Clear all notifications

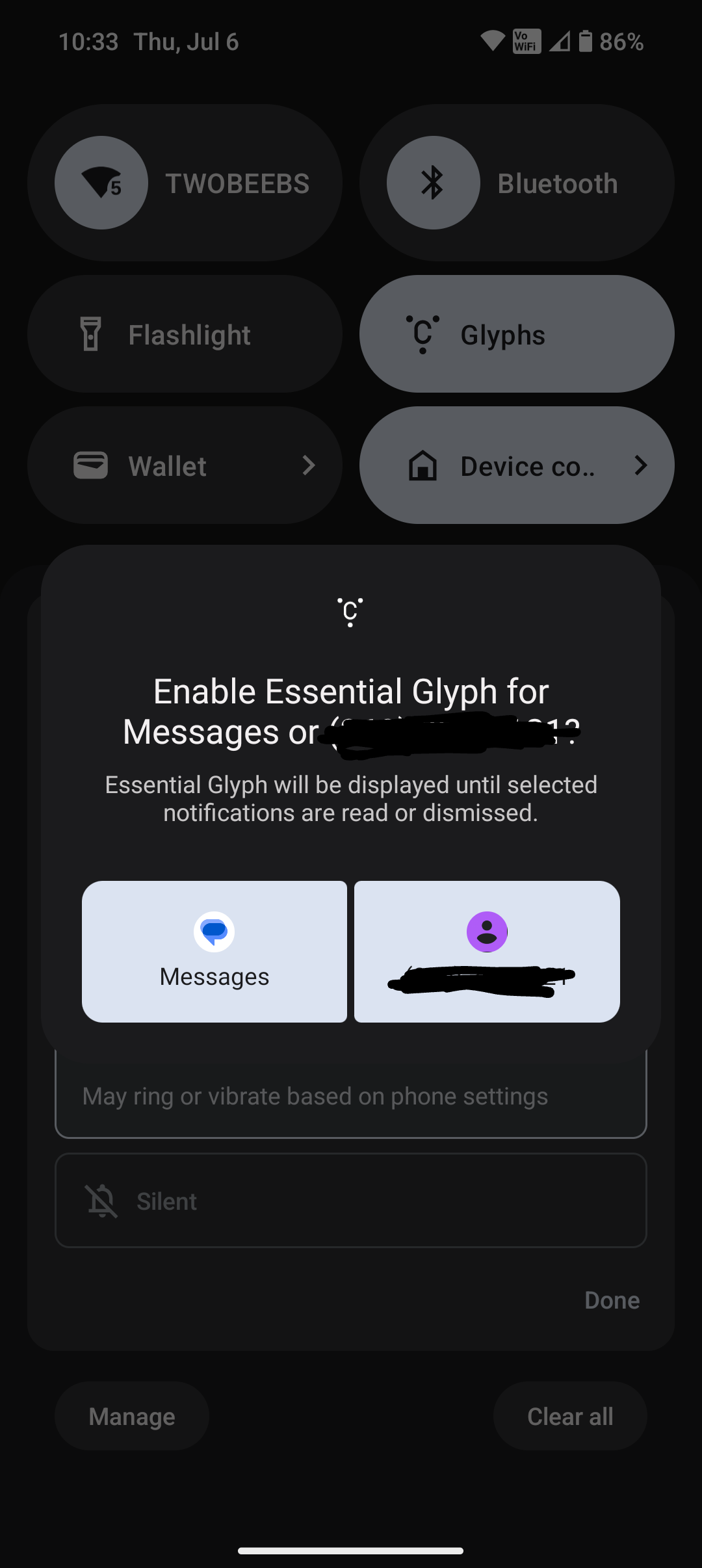click(x=570, y=1416)
